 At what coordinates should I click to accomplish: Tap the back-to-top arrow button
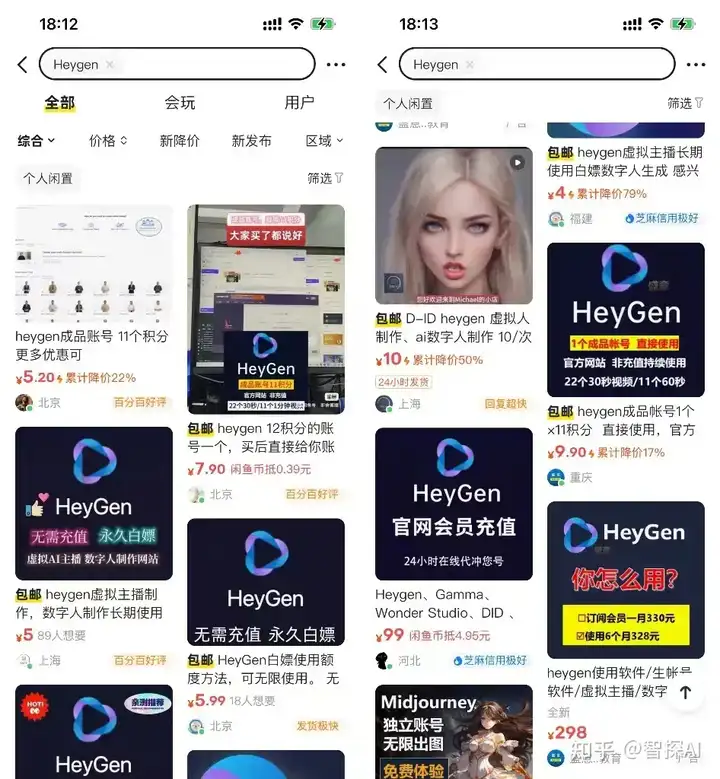(685, 692)
